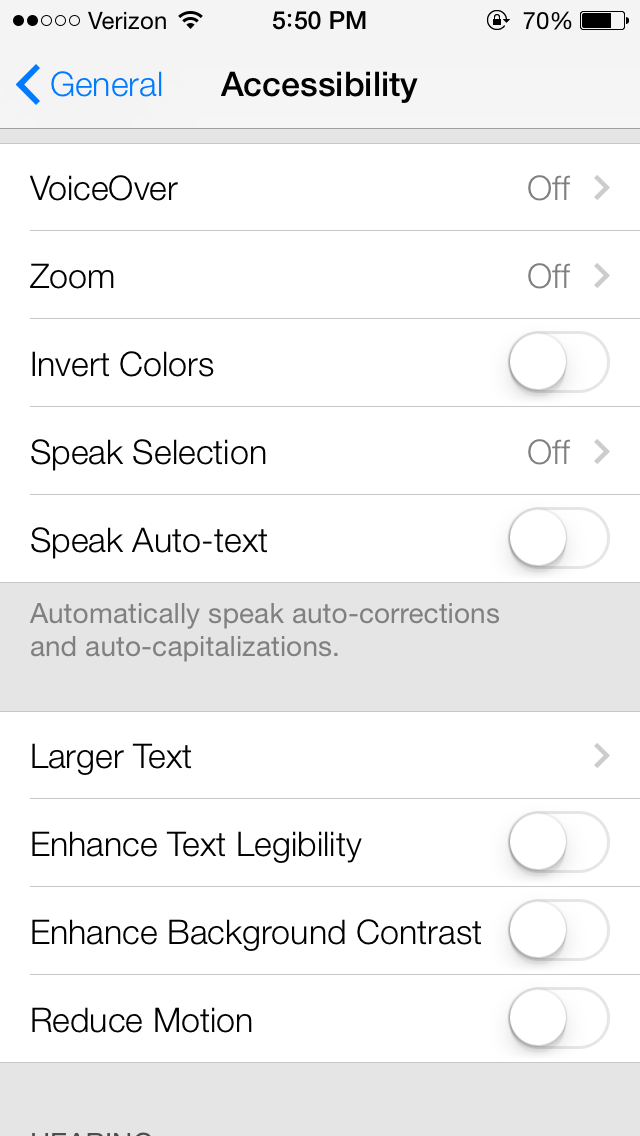Viewport: 640px width, 1136px height.
Task: Toggle Enhance Text Legibility on
Action: tap(558, 844)
